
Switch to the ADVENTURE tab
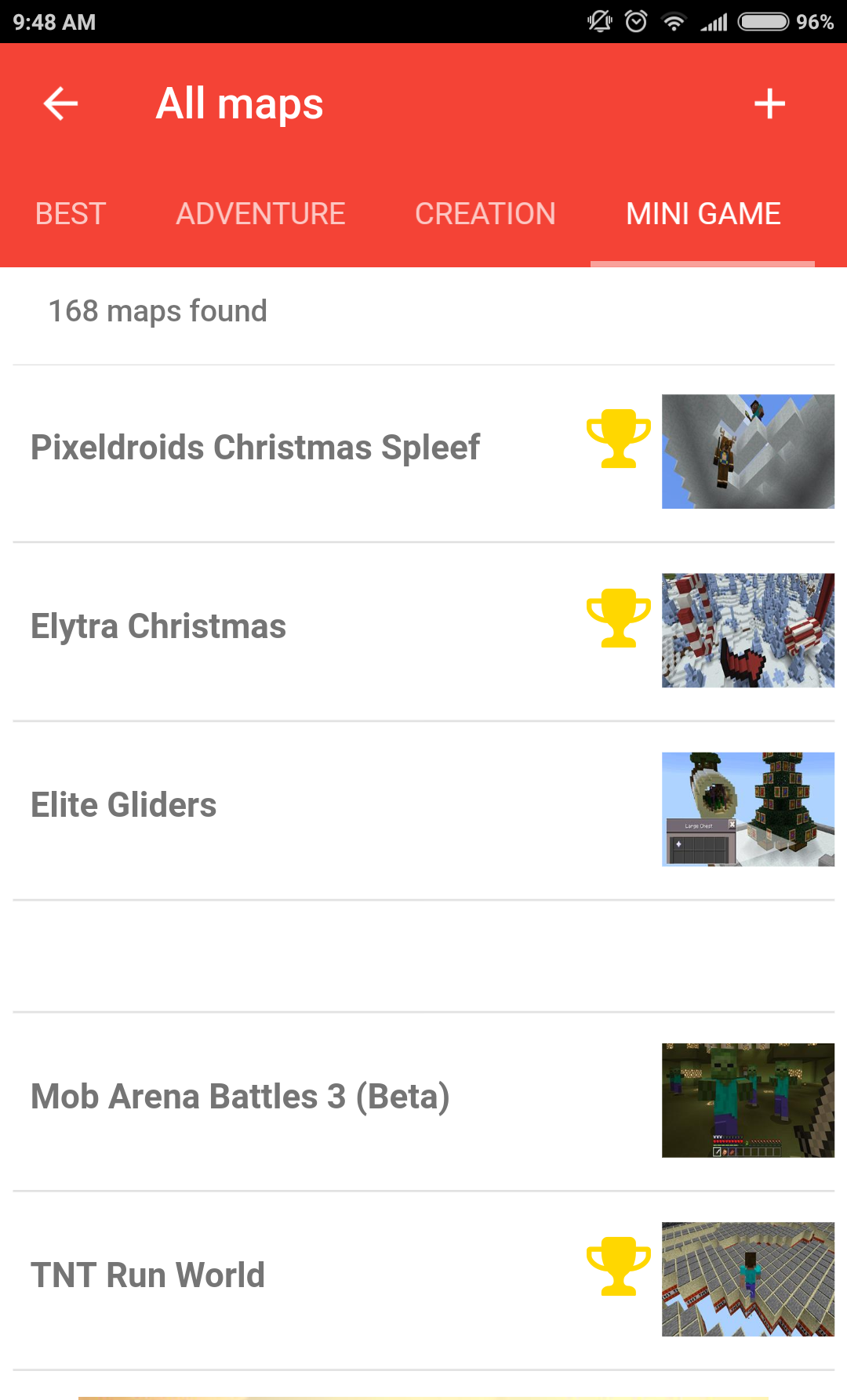point(260,214)
